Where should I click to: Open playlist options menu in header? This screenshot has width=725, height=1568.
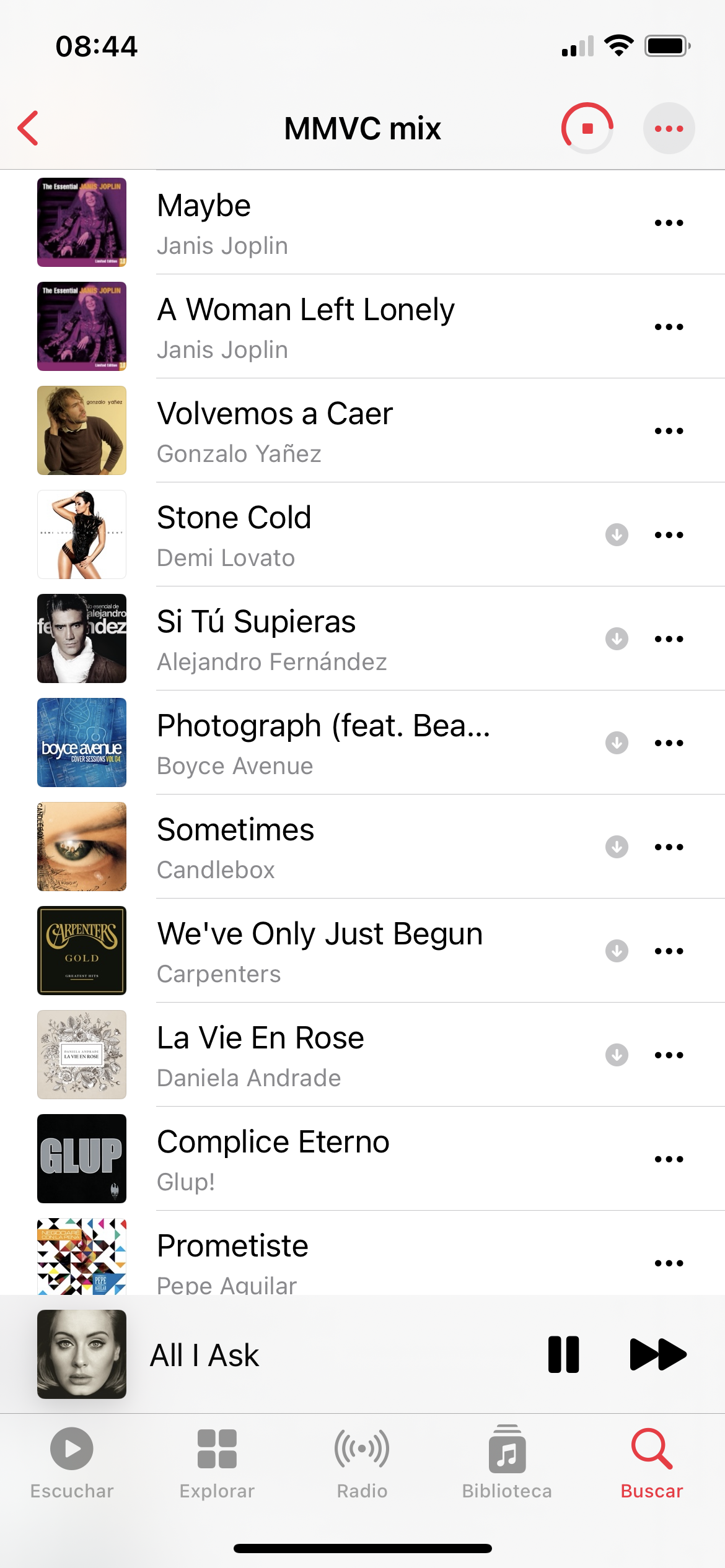coord(669,128)
